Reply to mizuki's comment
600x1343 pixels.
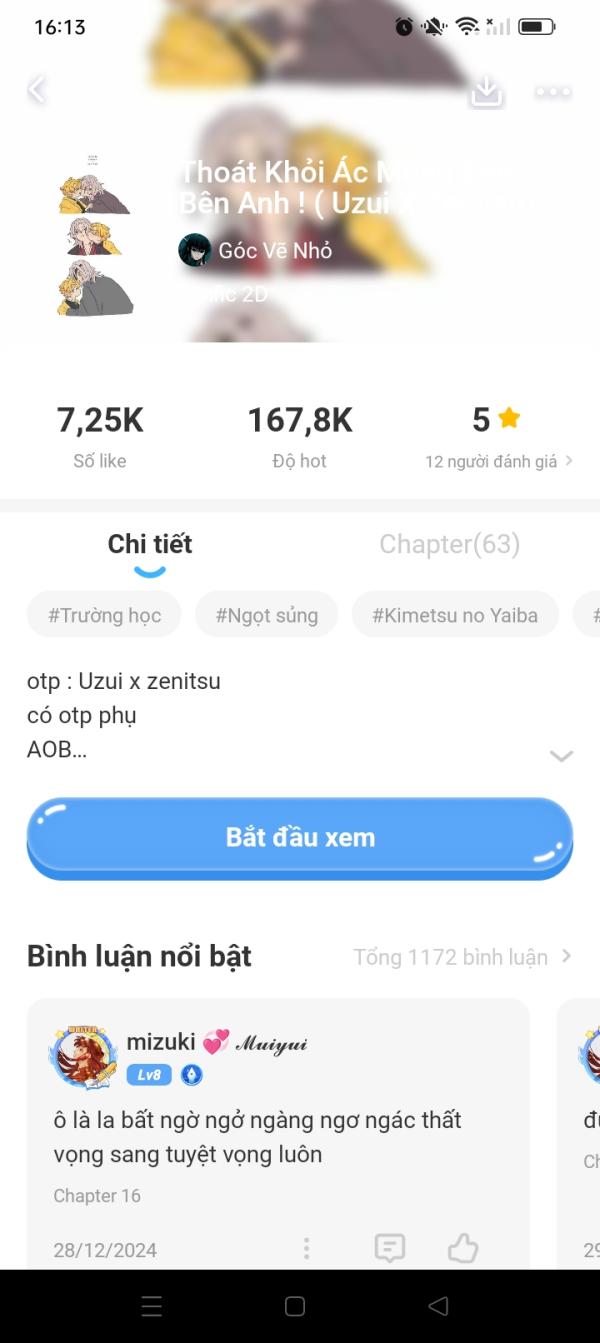click(389, 1248)
